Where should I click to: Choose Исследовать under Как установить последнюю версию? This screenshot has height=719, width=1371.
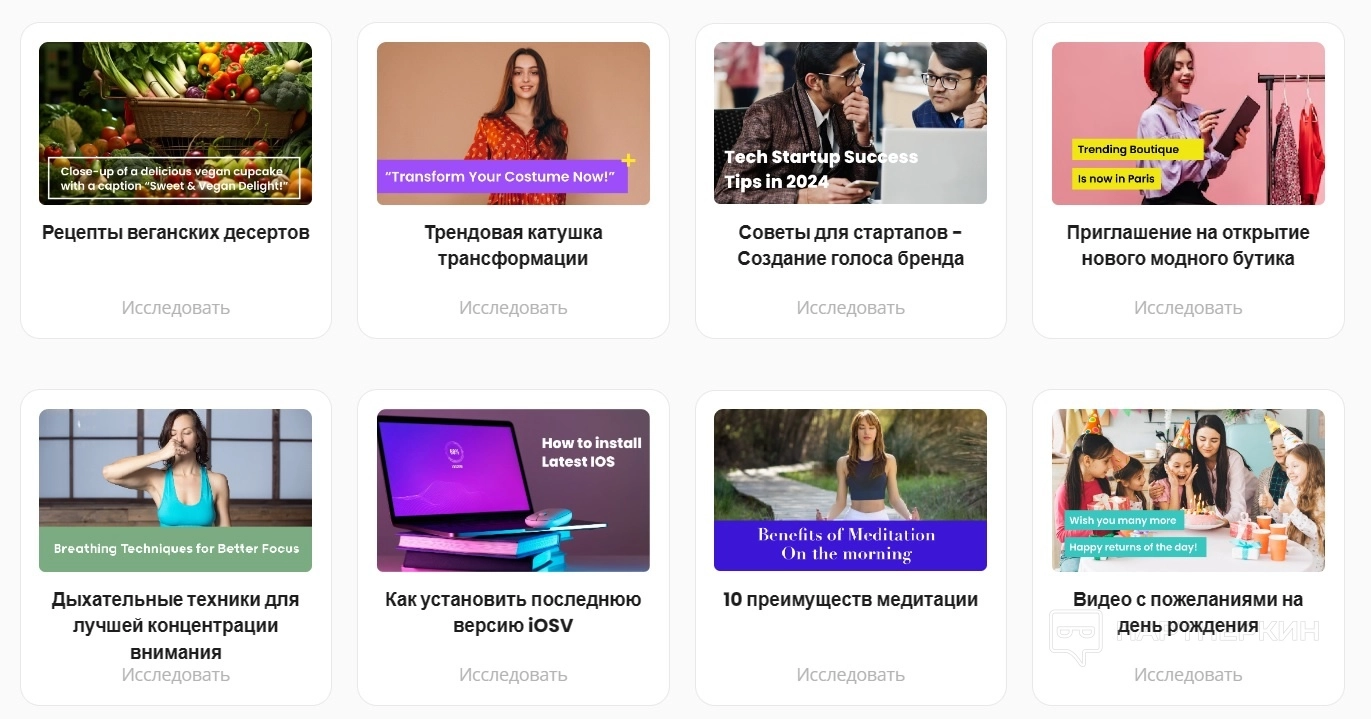513,675
